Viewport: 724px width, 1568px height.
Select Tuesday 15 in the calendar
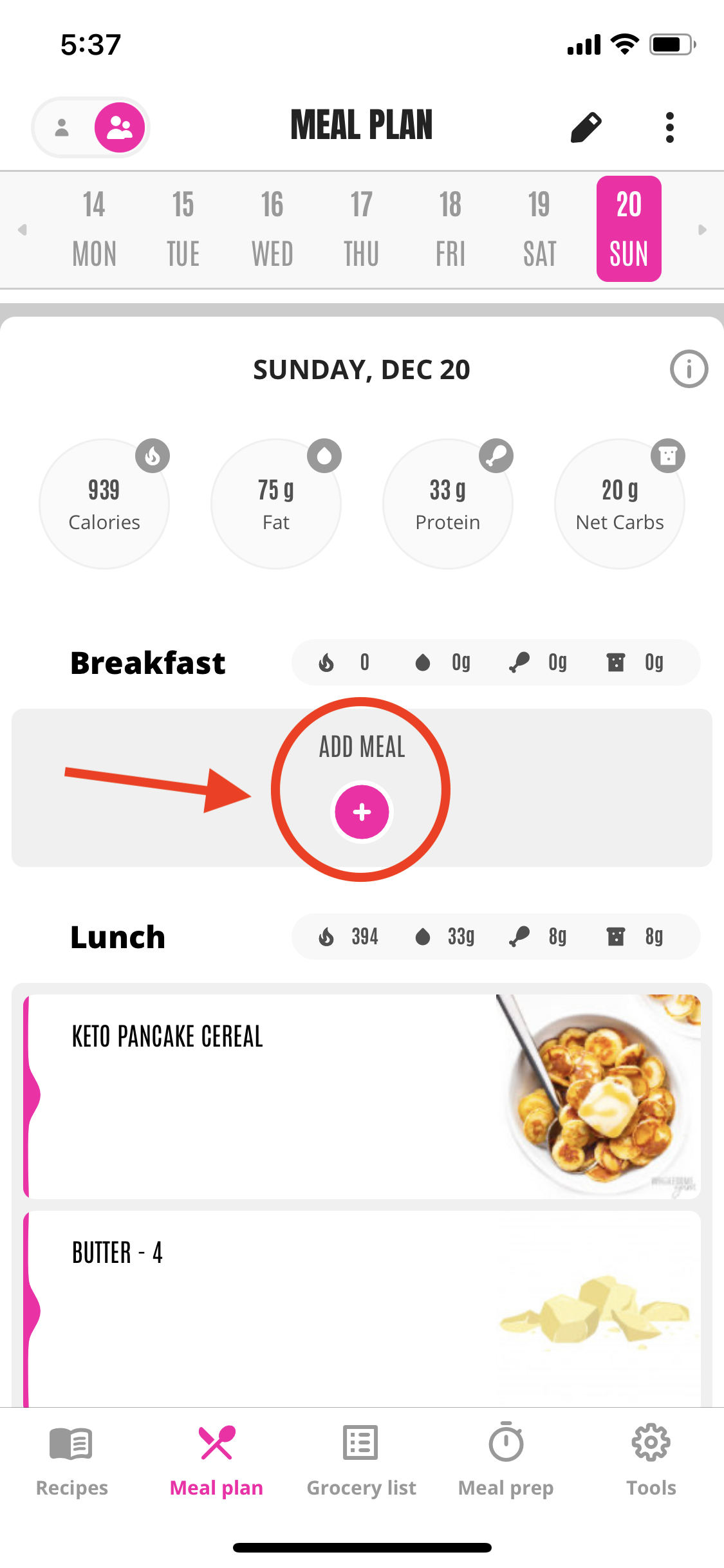tap(183, 229)
